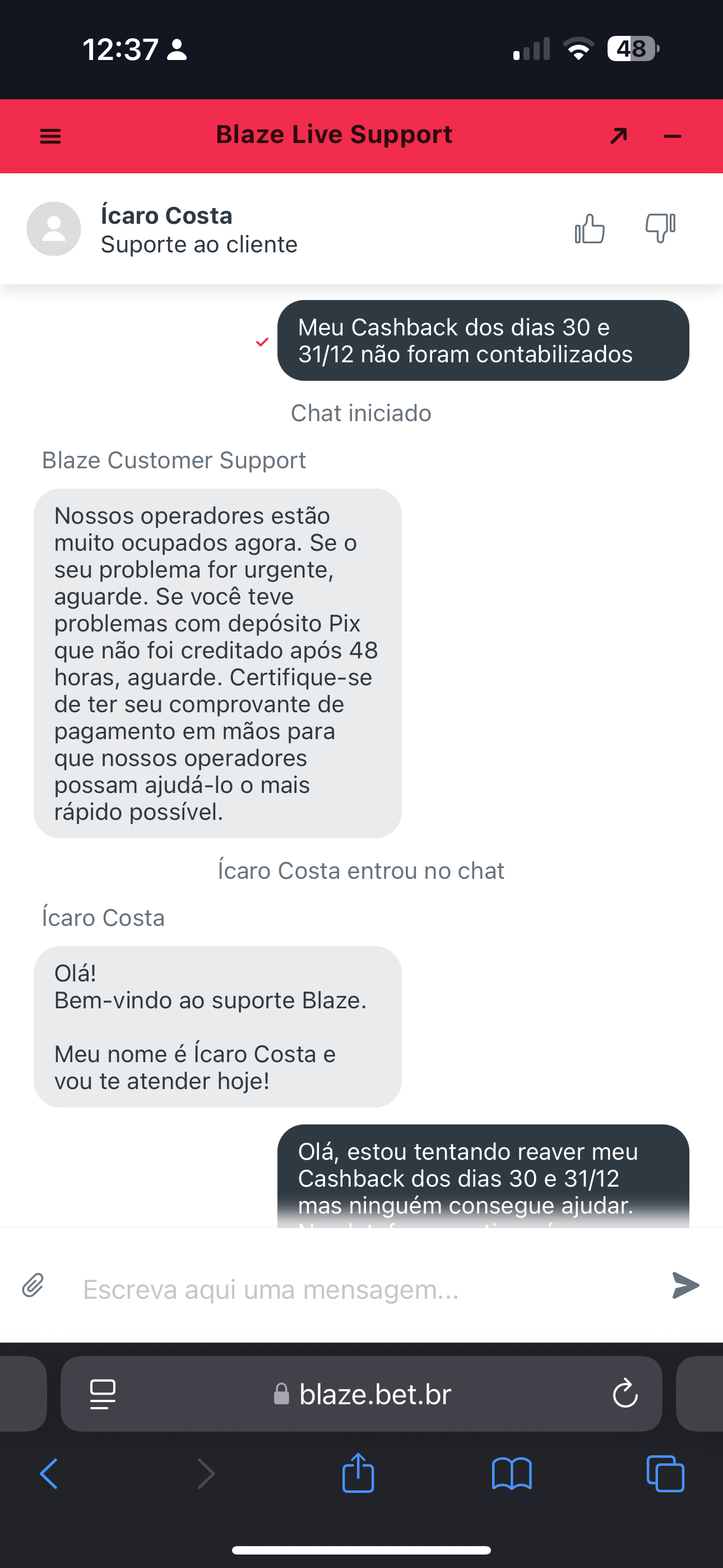This screenshot has height=1568, width=723.
Task: Share this page from Safari toolbar
Action: pos(358,1474)
